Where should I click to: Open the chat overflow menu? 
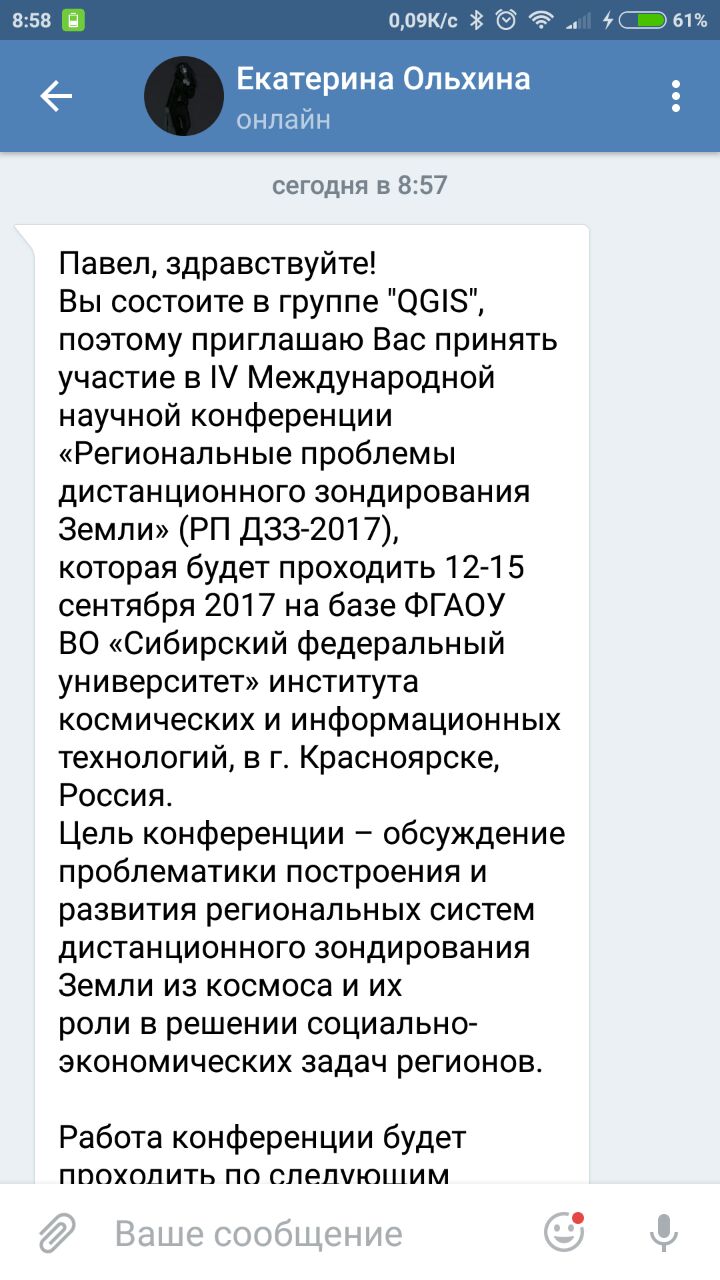676,96
